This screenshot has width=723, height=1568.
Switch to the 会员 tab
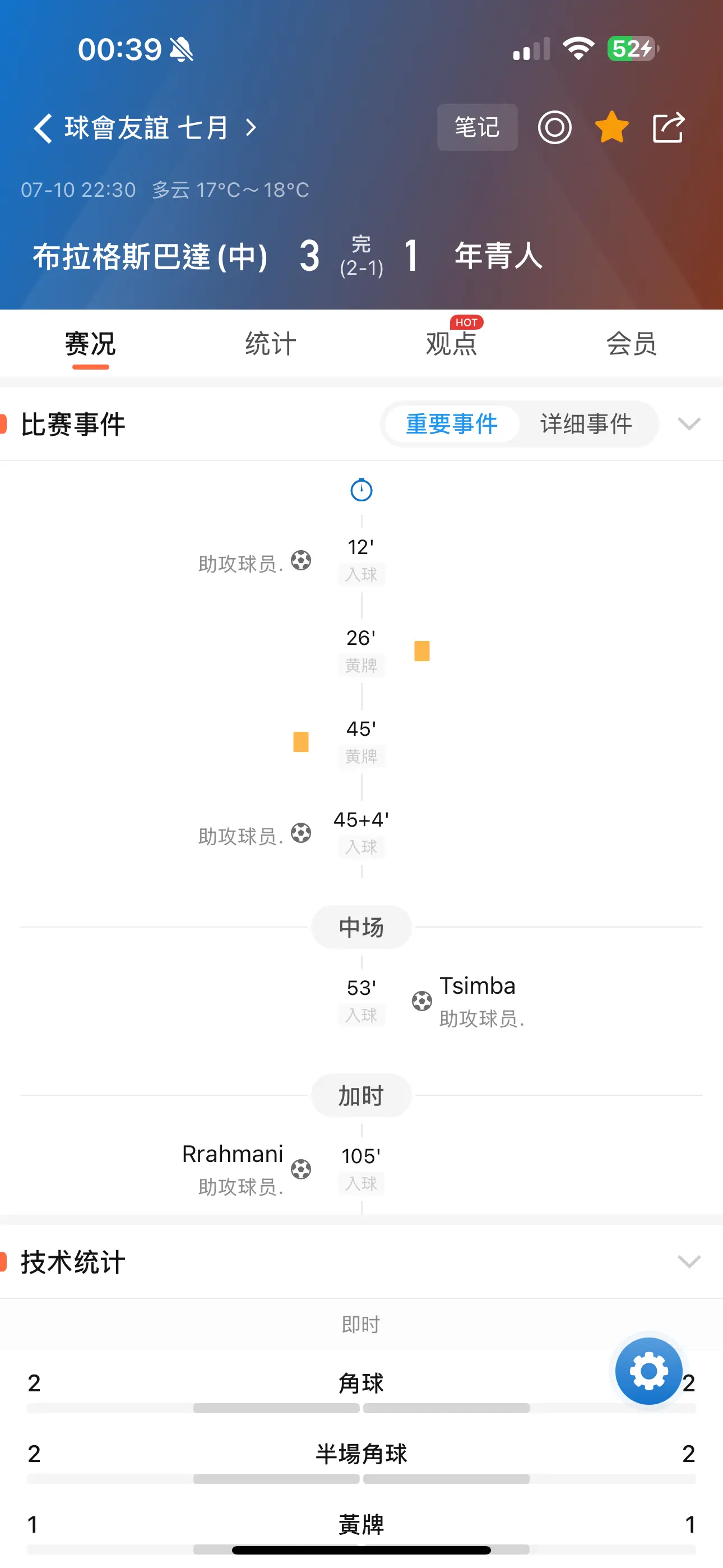(632, 344)
